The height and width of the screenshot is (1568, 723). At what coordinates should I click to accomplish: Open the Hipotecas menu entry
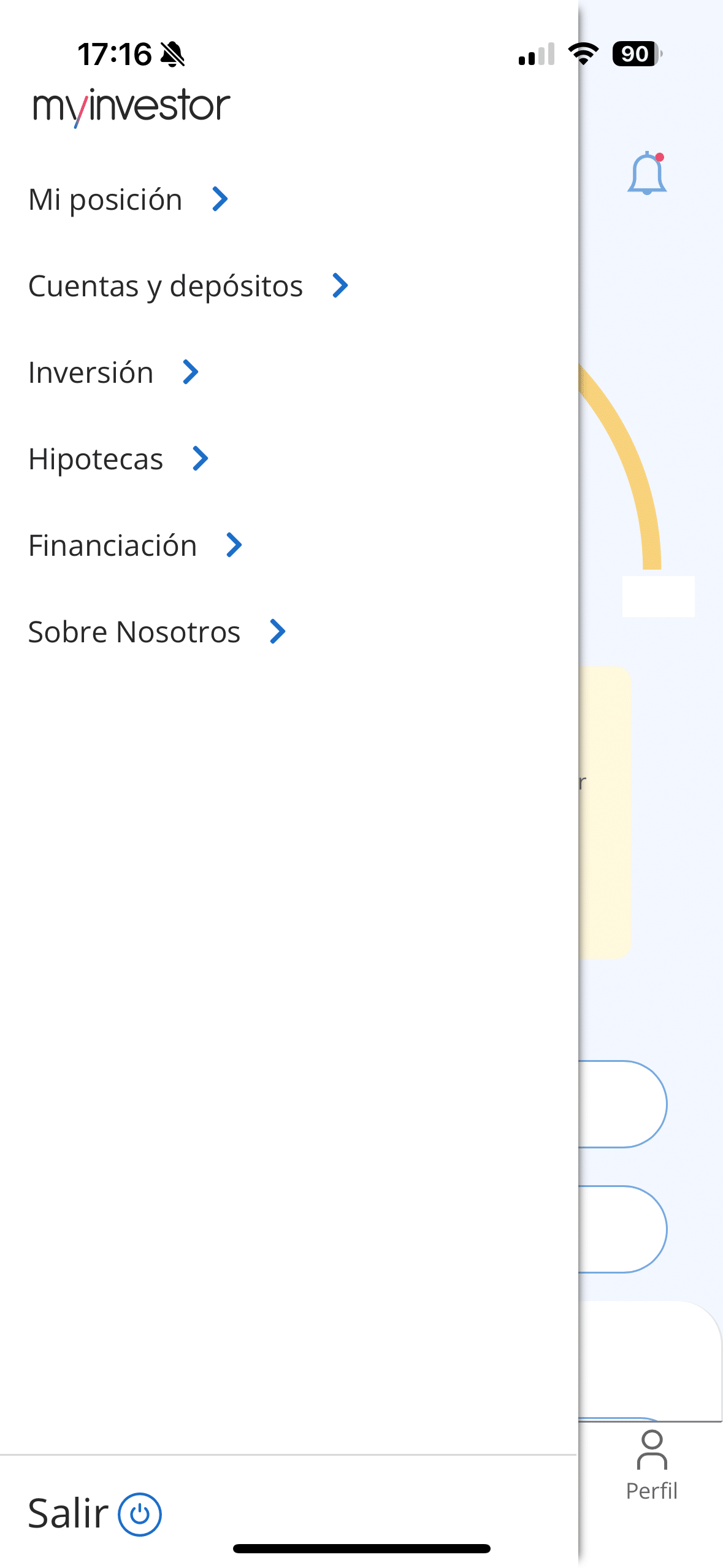(96, 458)
